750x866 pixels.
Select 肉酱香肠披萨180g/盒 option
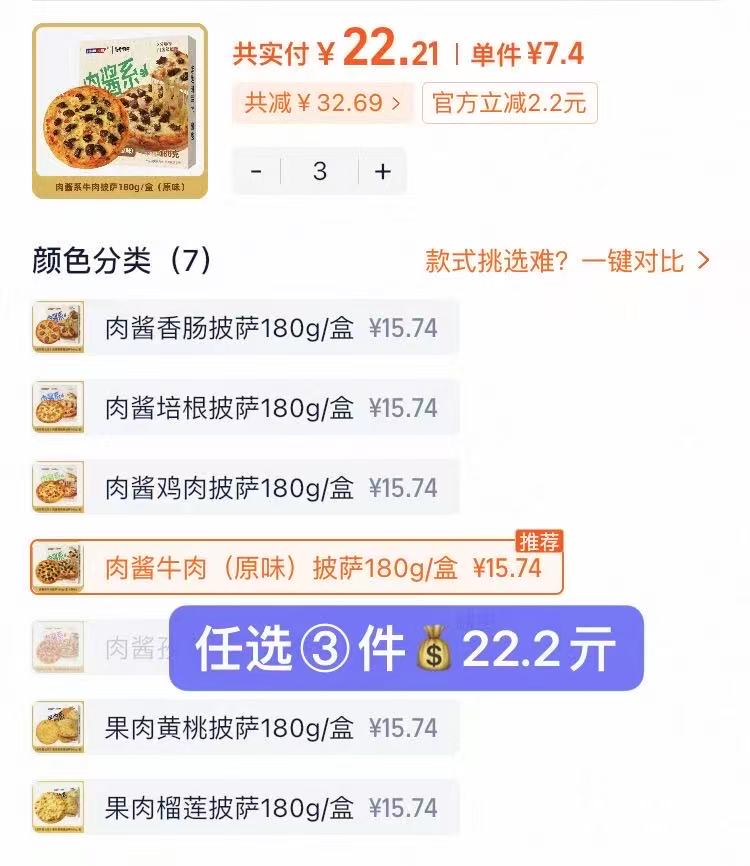coord(246,328)
